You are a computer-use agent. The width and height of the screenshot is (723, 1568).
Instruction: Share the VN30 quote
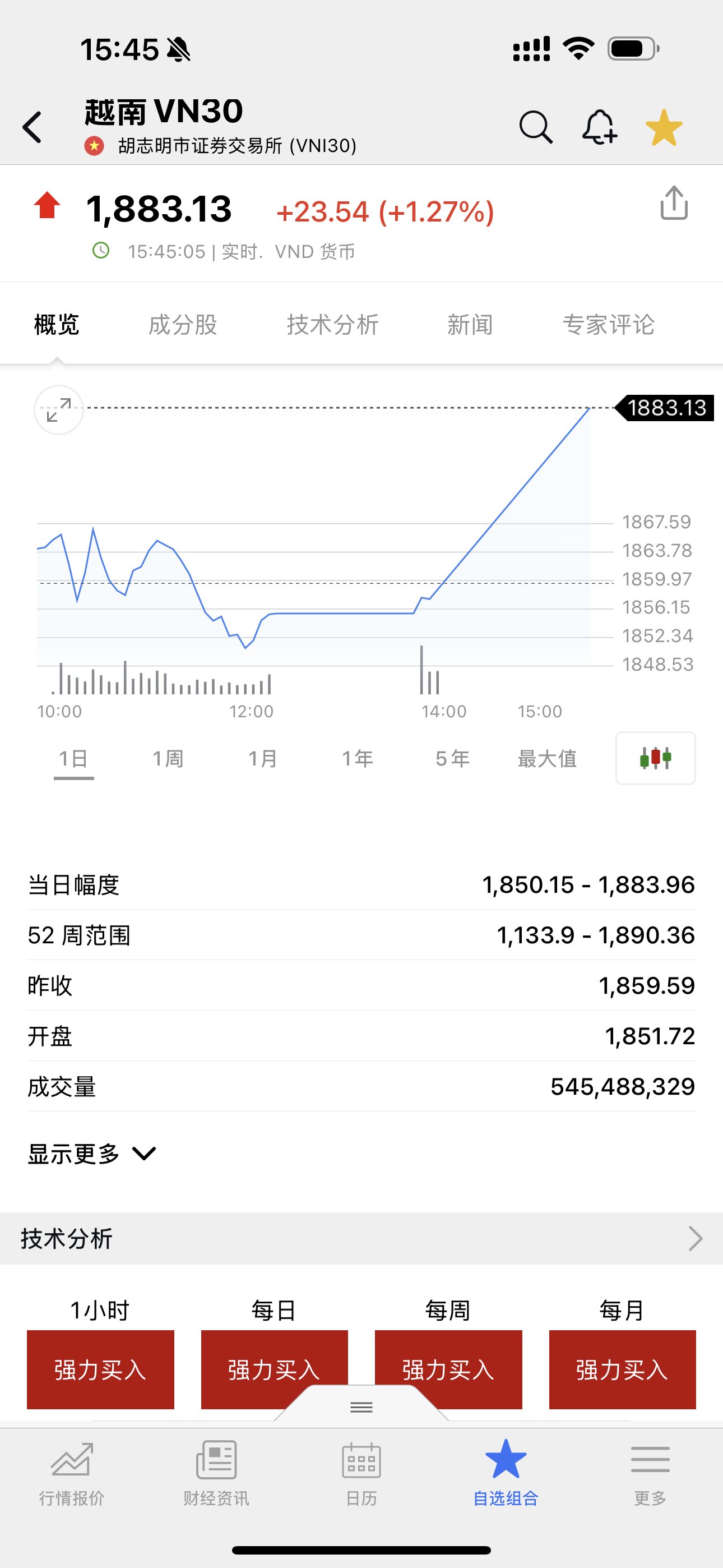pos(674,202)
